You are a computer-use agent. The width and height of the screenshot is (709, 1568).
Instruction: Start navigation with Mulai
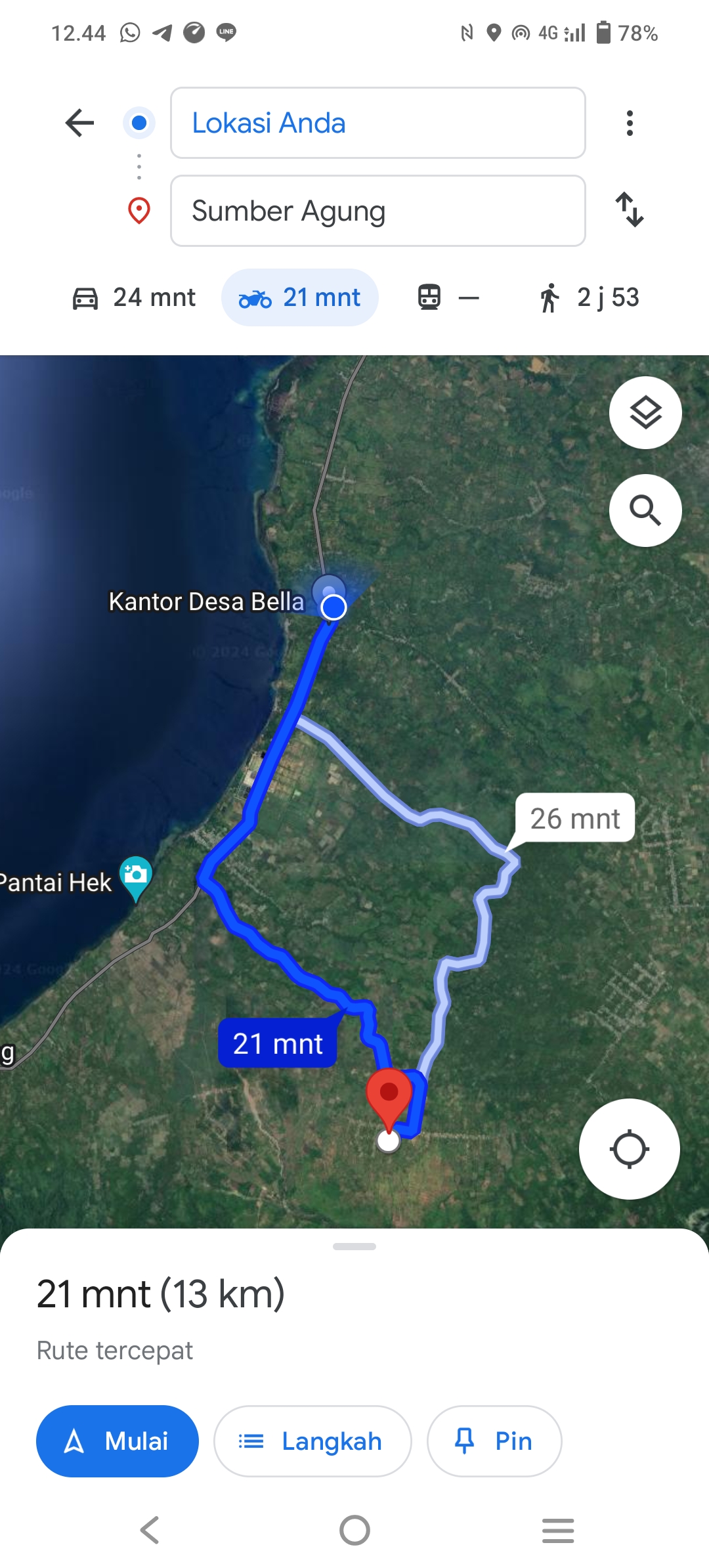(x=118, y=1441)
